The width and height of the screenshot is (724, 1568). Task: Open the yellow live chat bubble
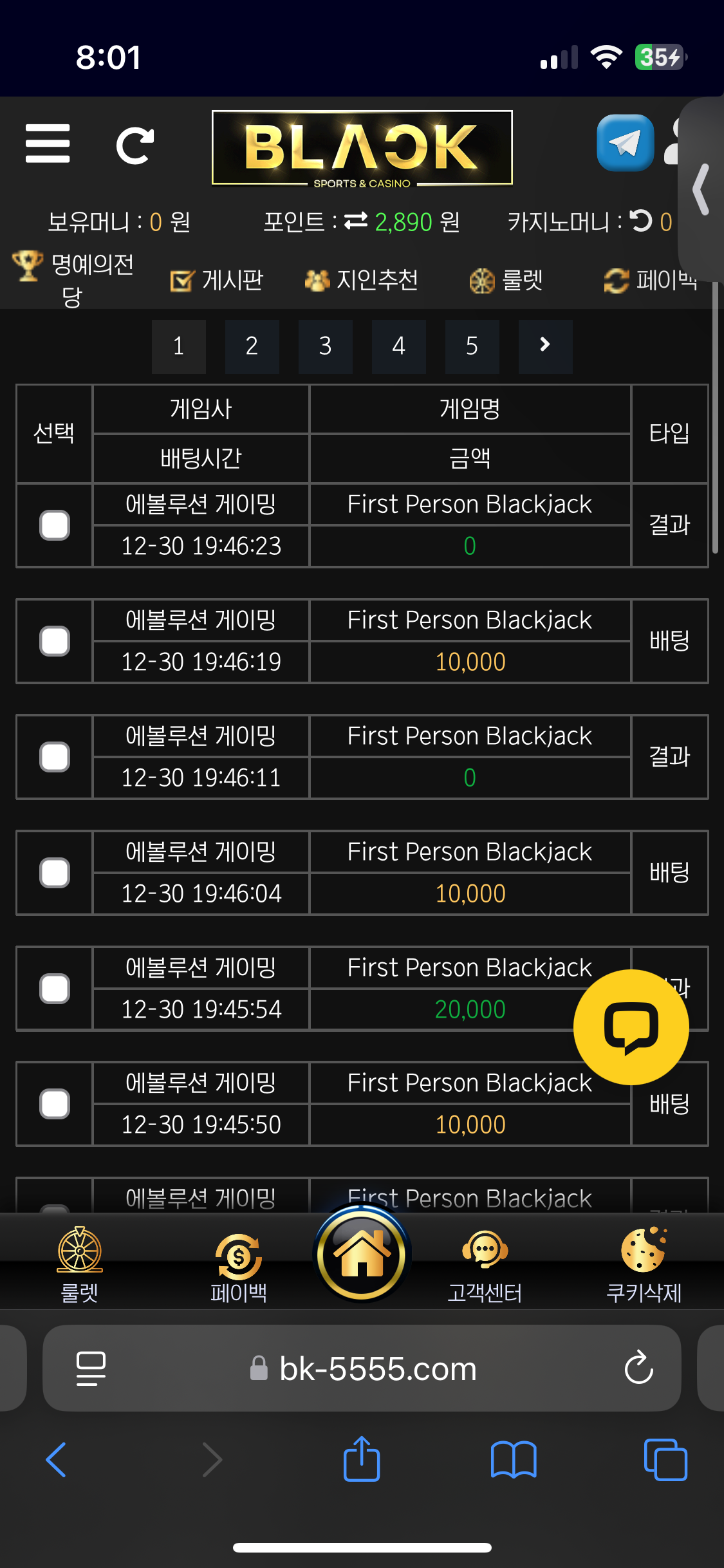coord(631,1027)
